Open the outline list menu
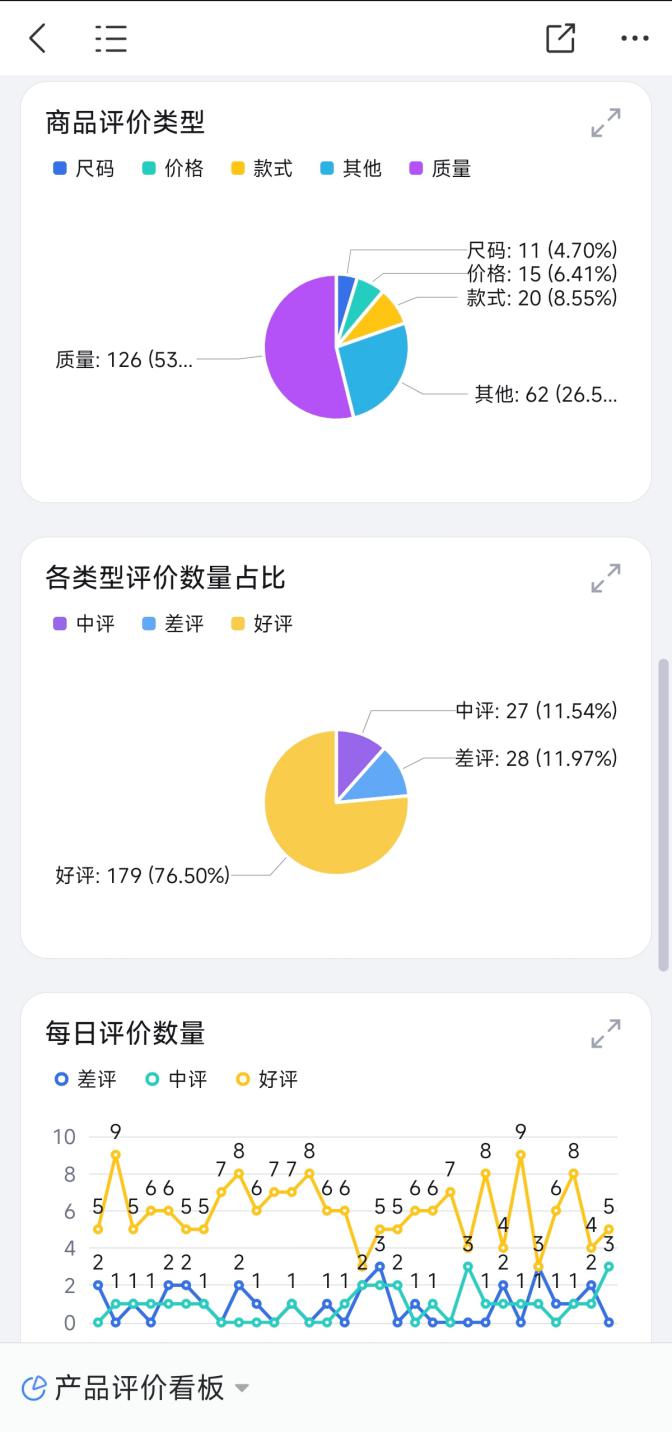The width and height of the screenshot is (672, 1432). (111, 39)
